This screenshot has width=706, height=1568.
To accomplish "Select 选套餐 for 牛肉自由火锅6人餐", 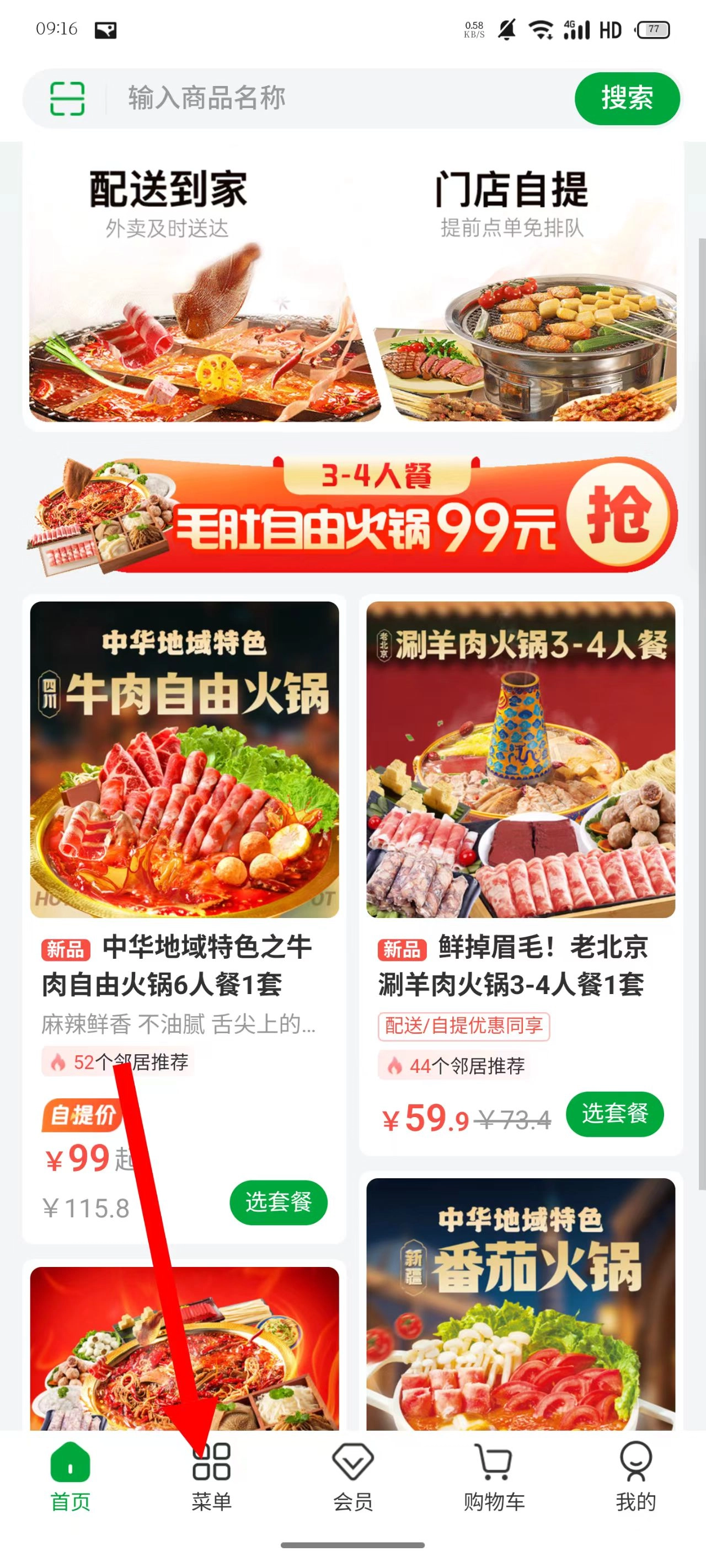I will 279,1201.
